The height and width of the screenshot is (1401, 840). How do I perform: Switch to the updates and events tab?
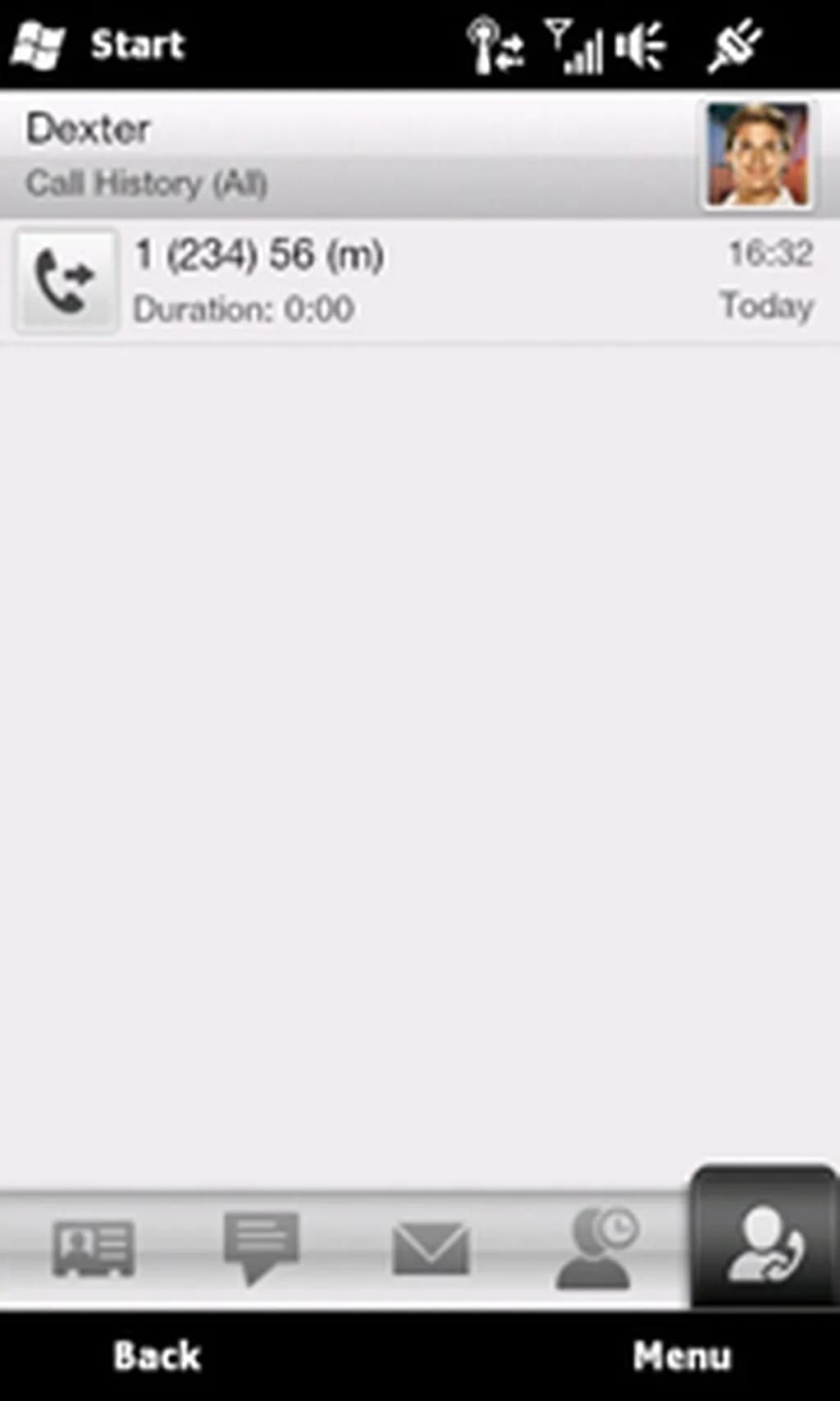597,1248
